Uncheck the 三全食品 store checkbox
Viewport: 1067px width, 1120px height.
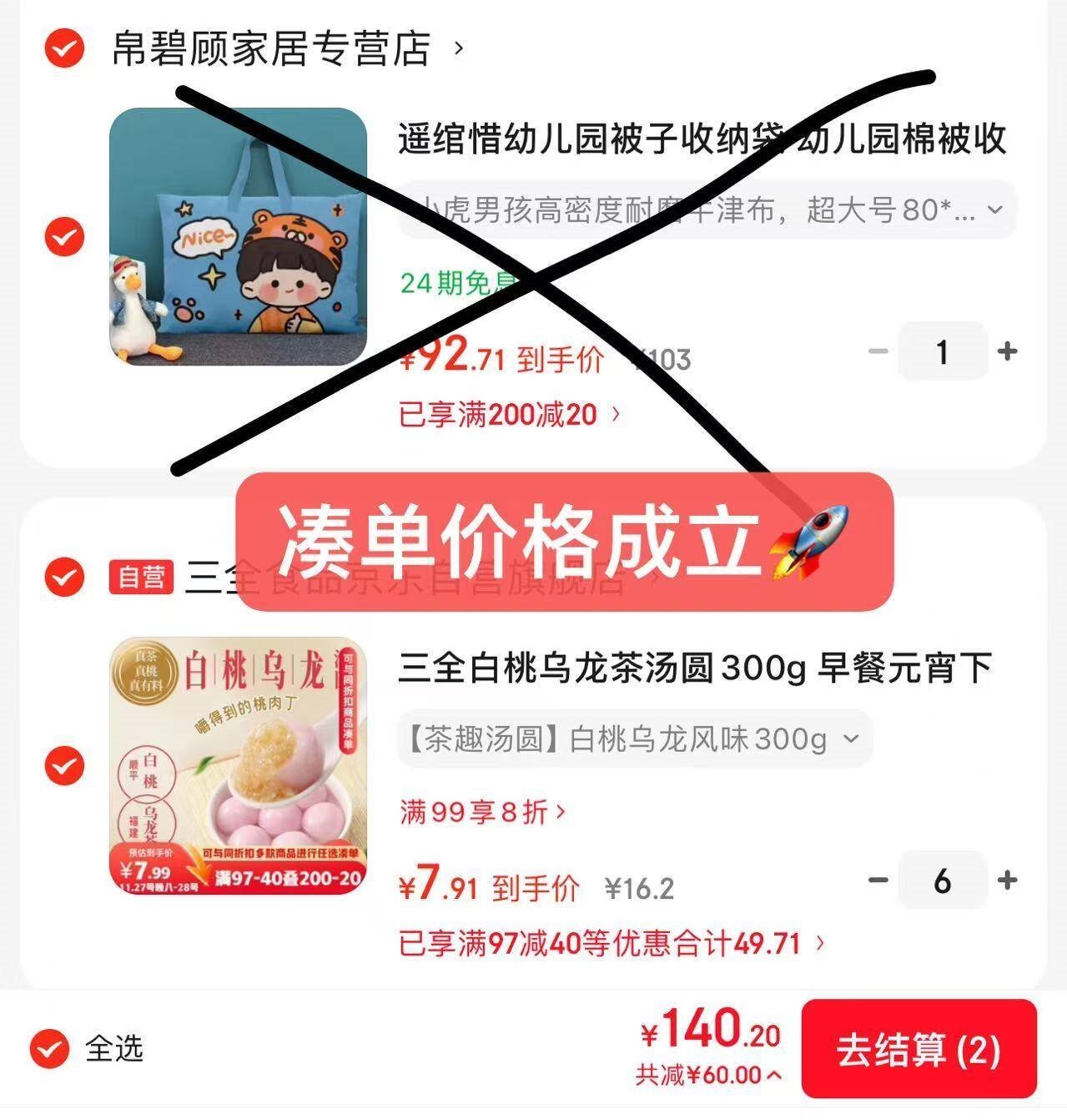tap(64, 576)
